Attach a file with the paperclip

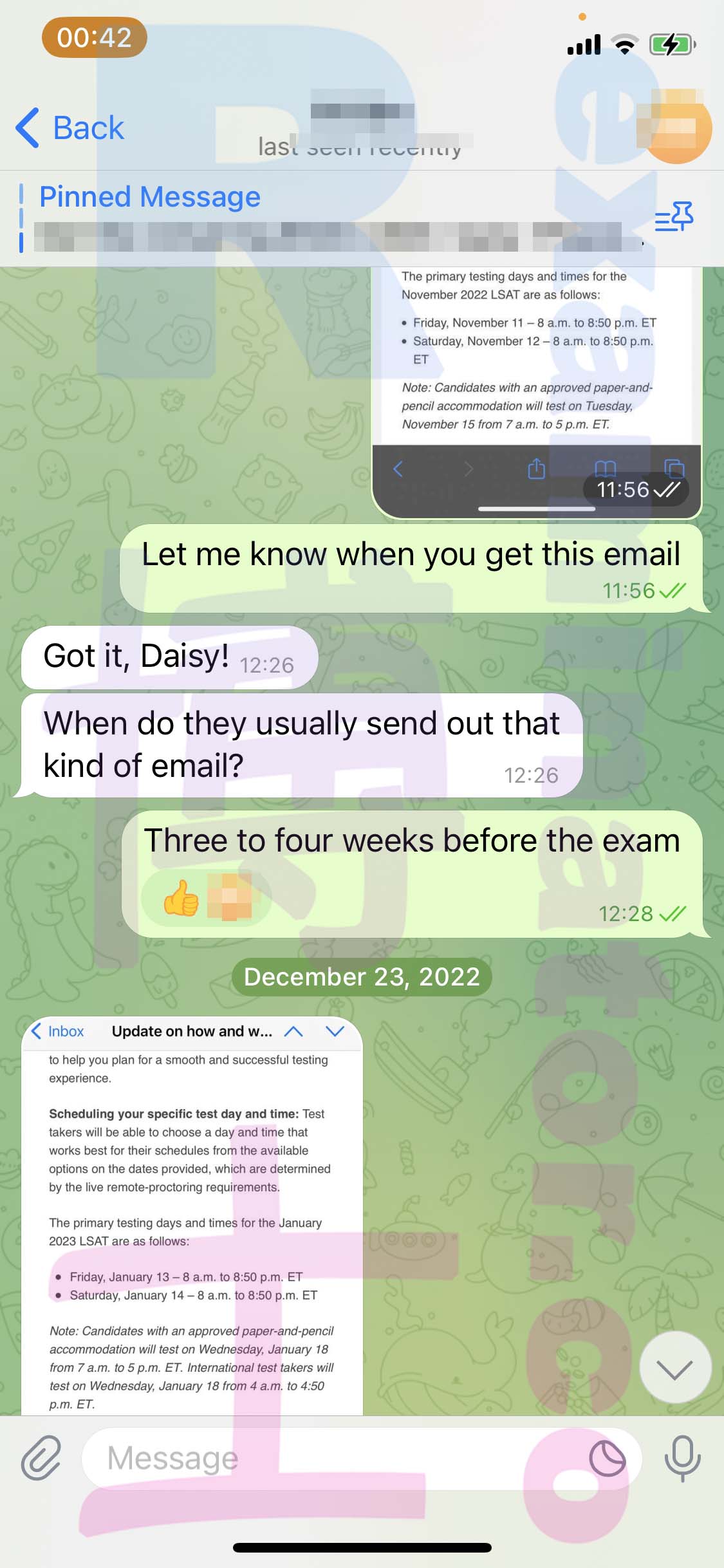(41, 1457)
